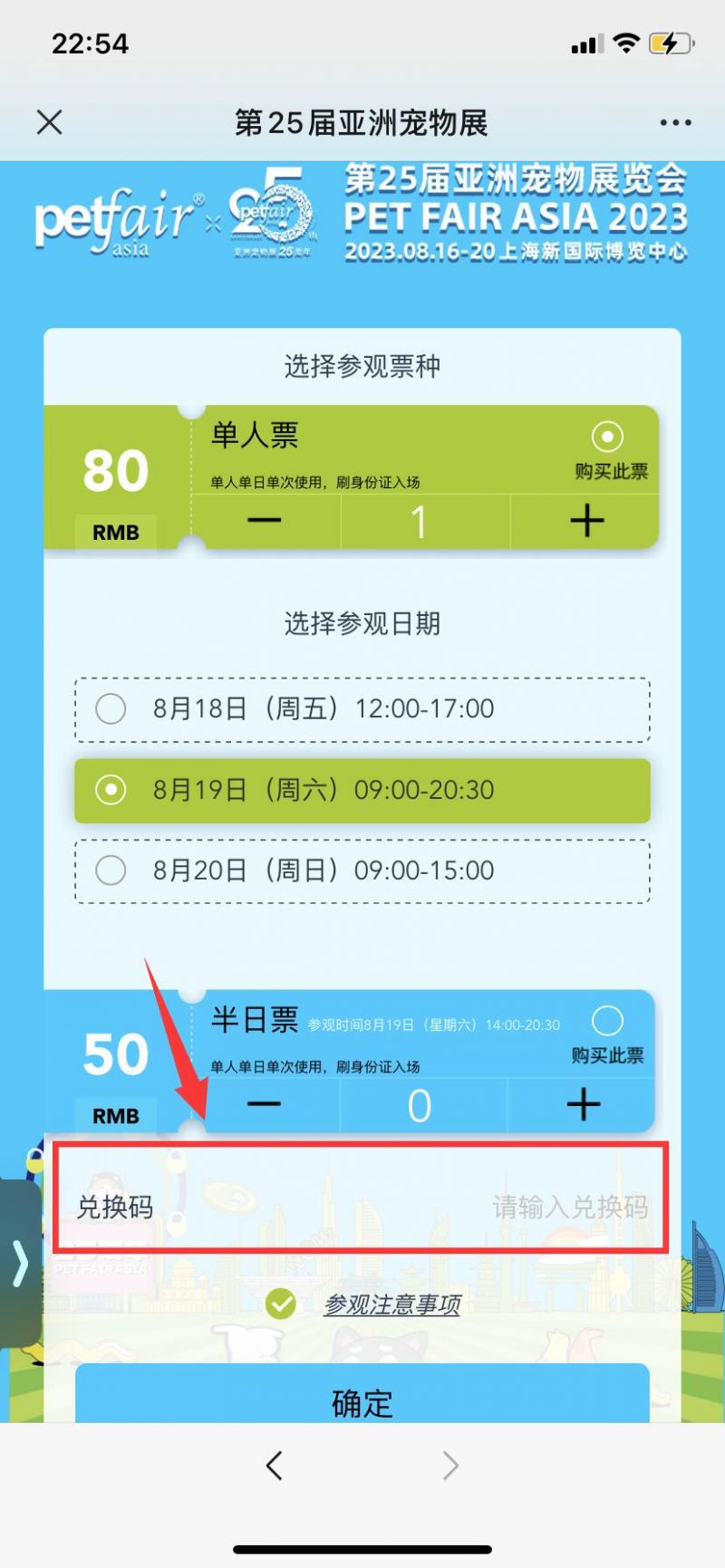Decrease single ticket quantity with minus
725x1568 pixels.
point(265,521)
